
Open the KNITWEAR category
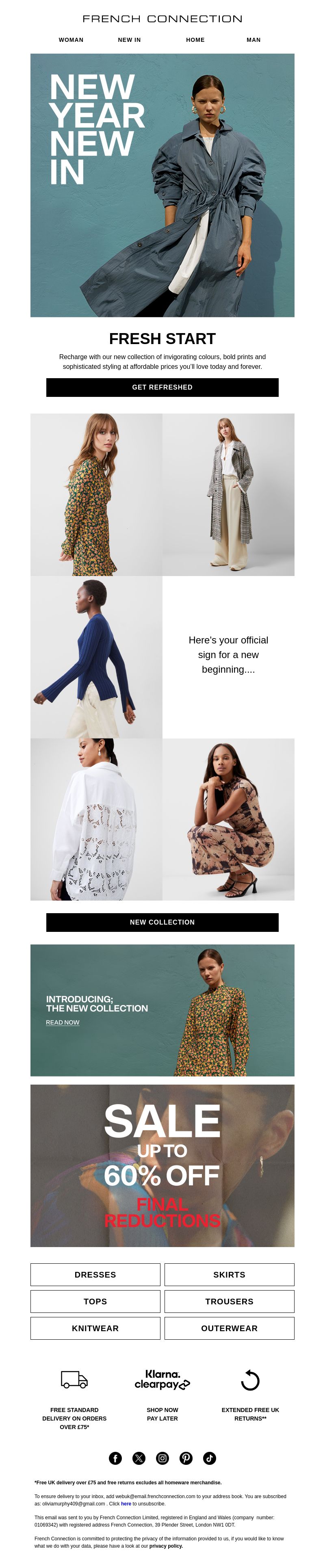95,1328
